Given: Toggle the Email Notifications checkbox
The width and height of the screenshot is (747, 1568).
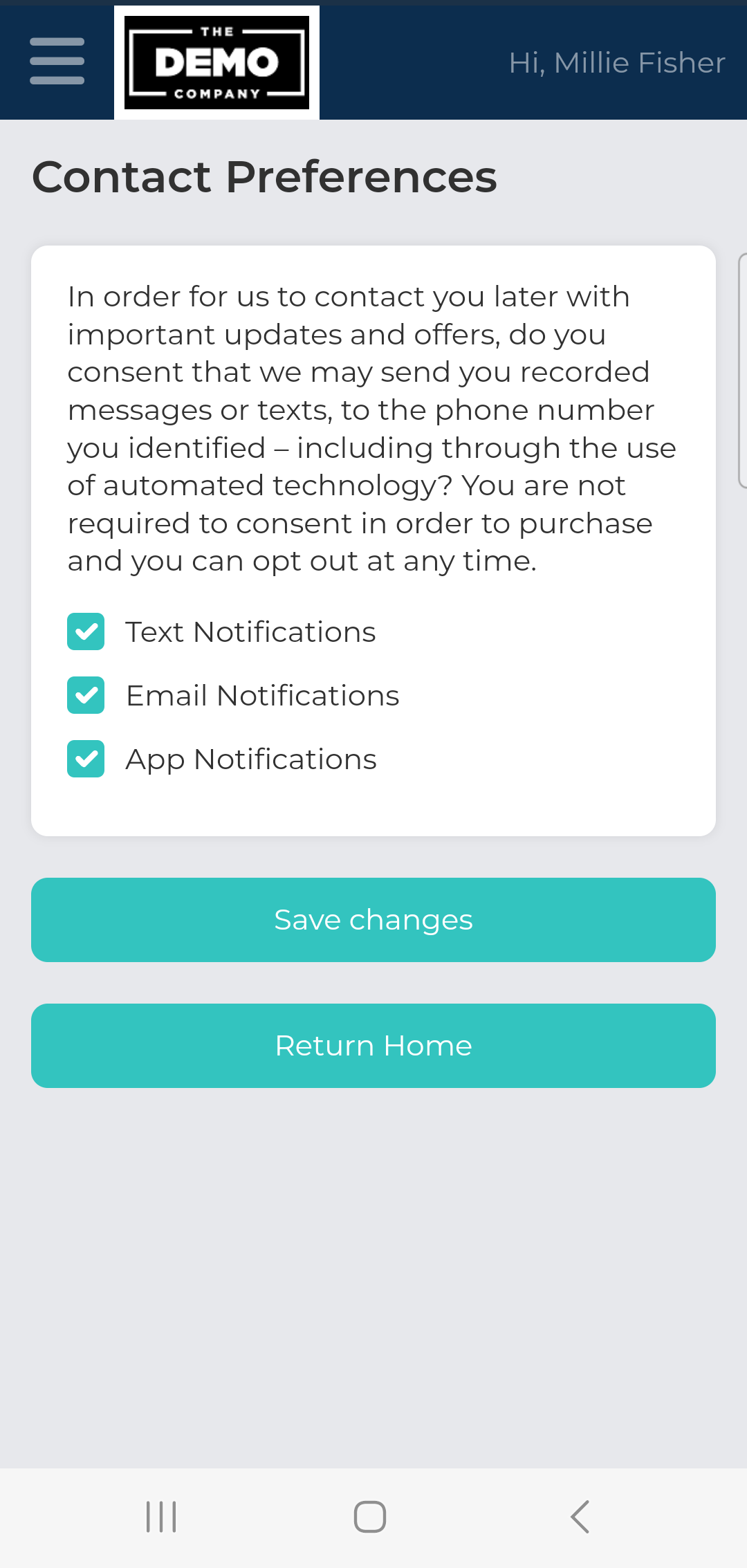Looking at the screenshot, I should [x=86, y=695].
